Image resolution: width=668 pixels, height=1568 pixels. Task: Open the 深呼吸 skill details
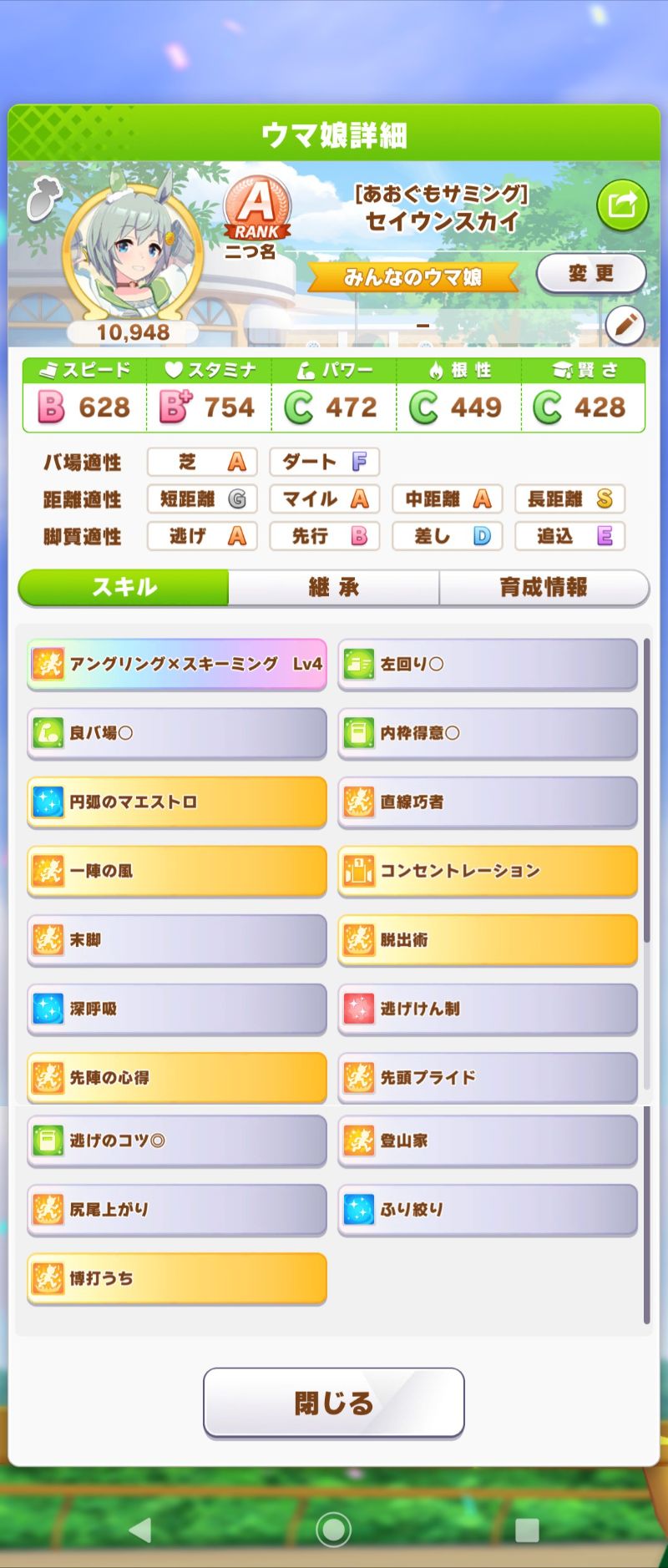pyautogui.click(x=177, y=1009)
